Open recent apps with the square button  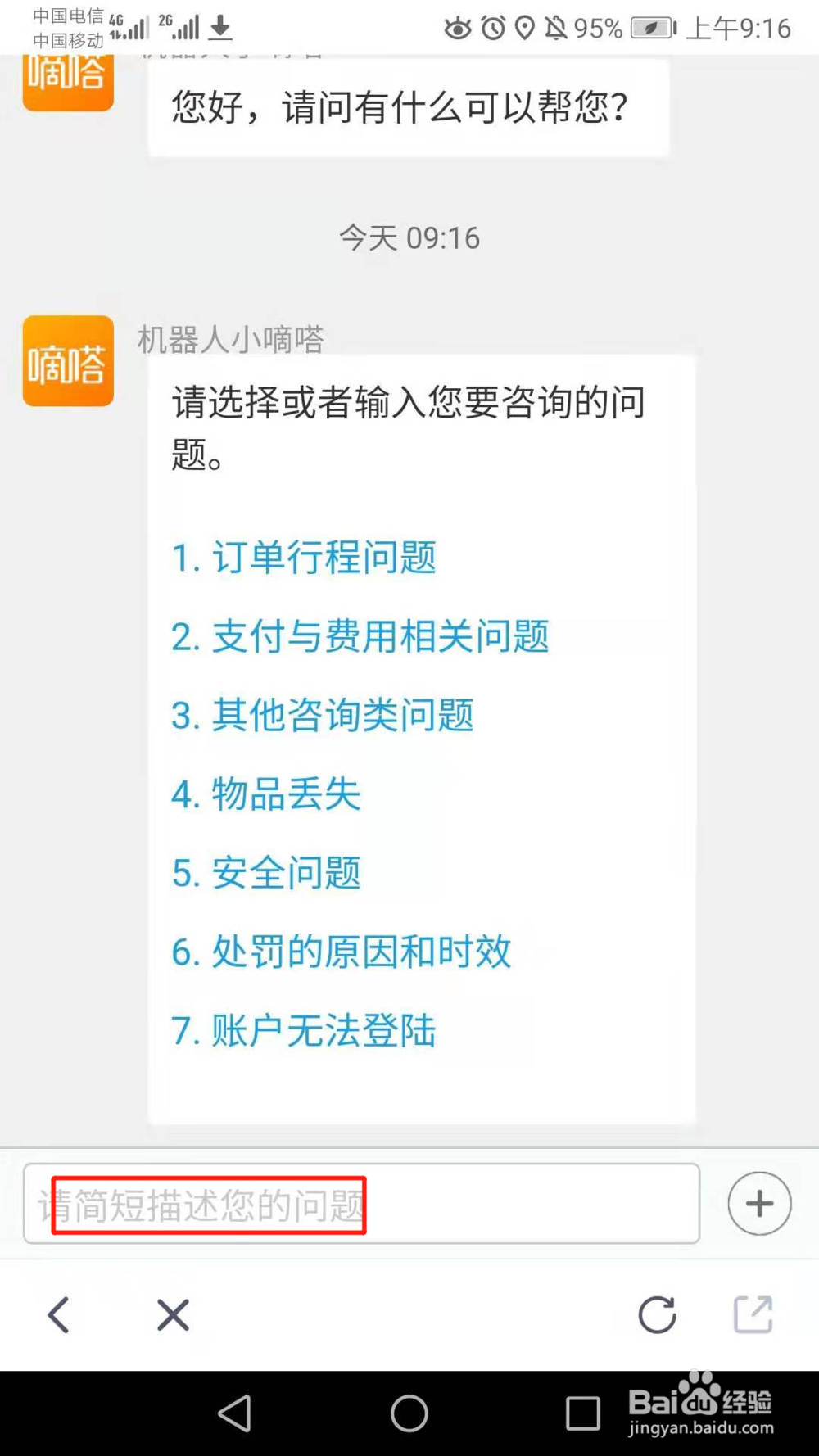pyautogui.click(x=584, y=1413)
